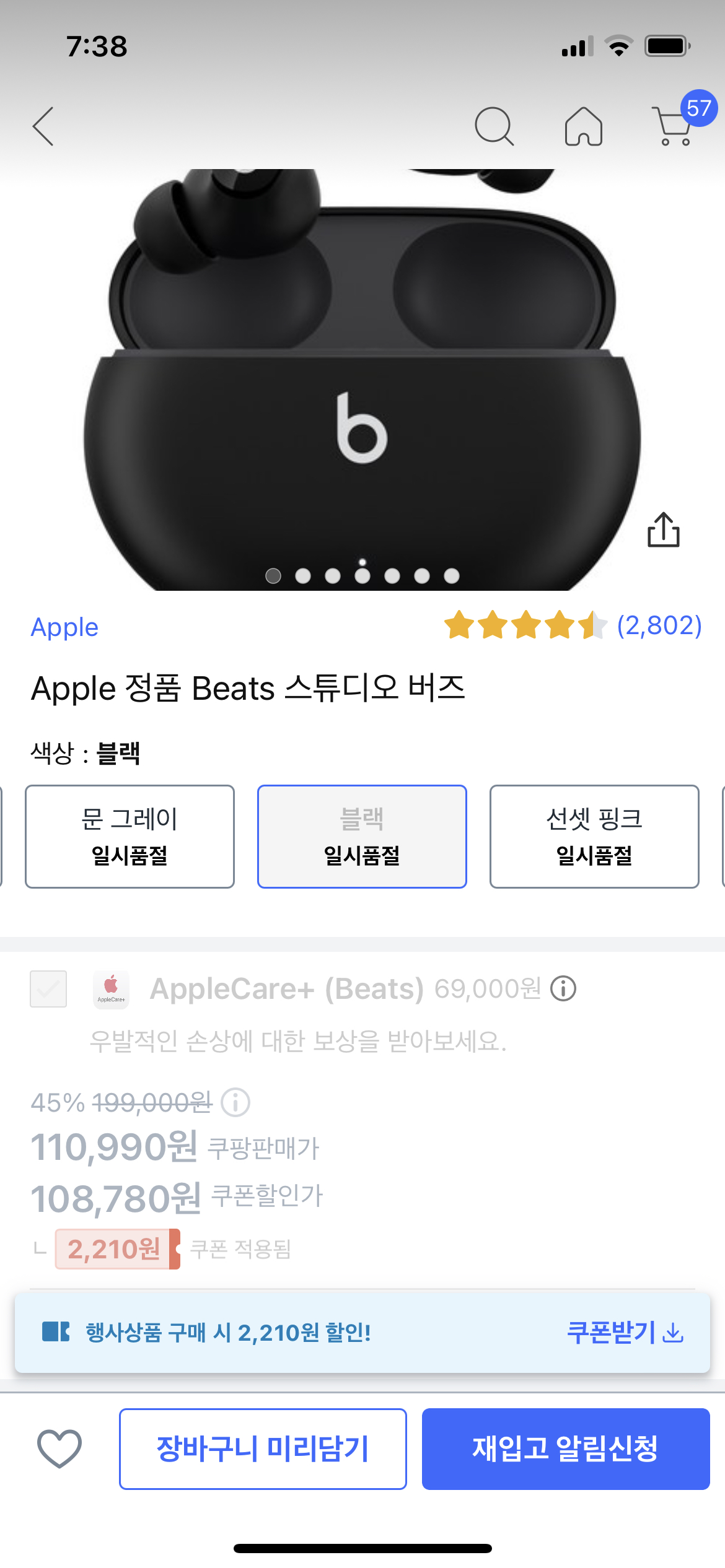
Task: Request restock alert via 재입고 알림신청
Action: point(565,1448)
